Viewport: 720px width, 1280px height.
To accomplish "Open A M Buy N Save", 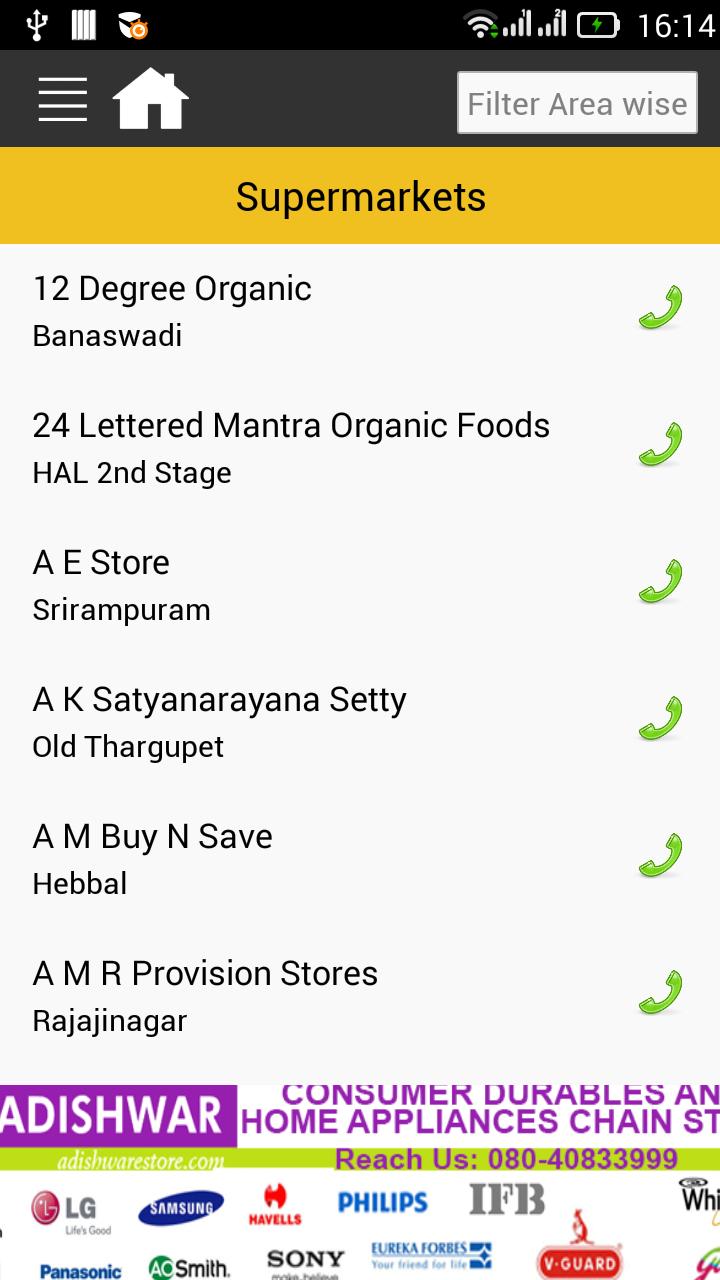I will 360,859.
